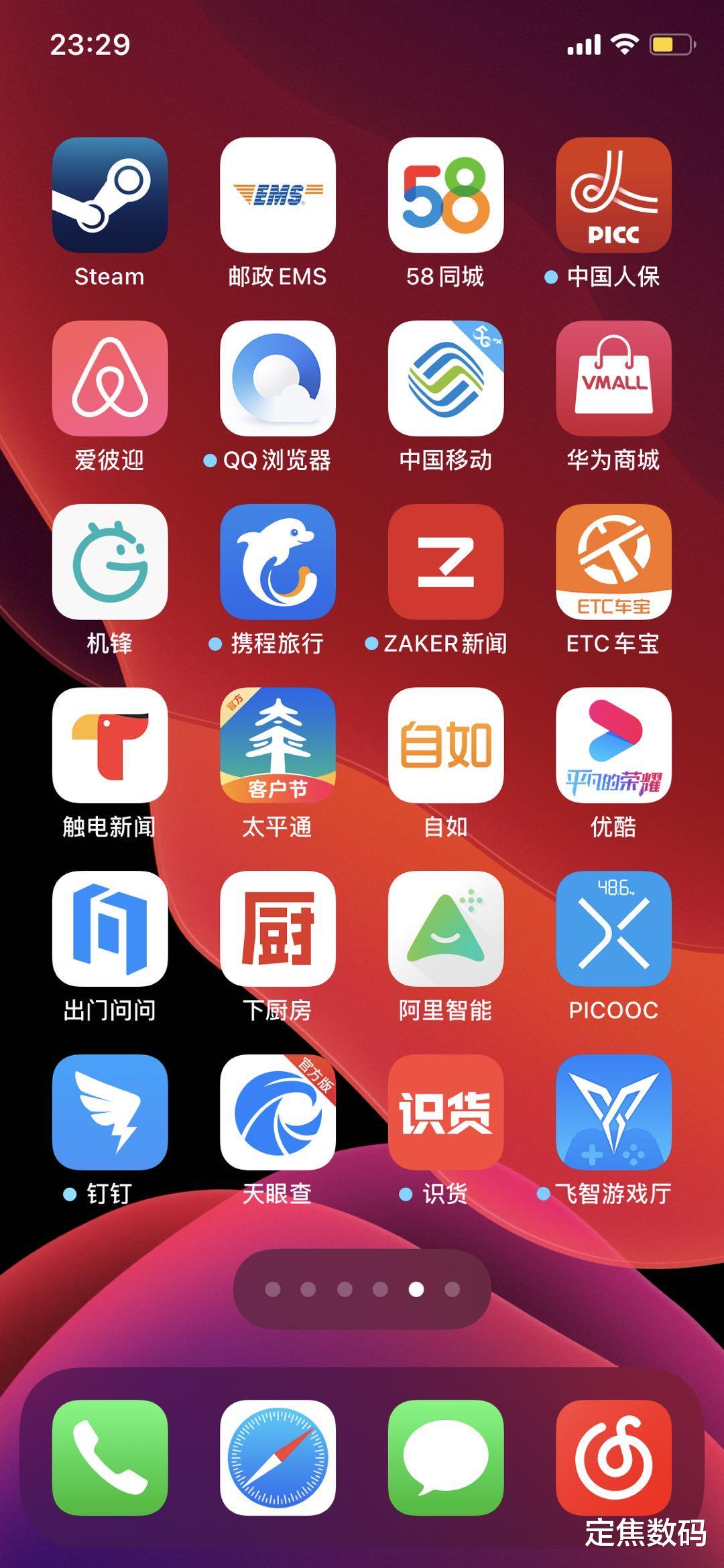Open the 58同城 app
This screenshot has width=724, height=1568.
445,196
